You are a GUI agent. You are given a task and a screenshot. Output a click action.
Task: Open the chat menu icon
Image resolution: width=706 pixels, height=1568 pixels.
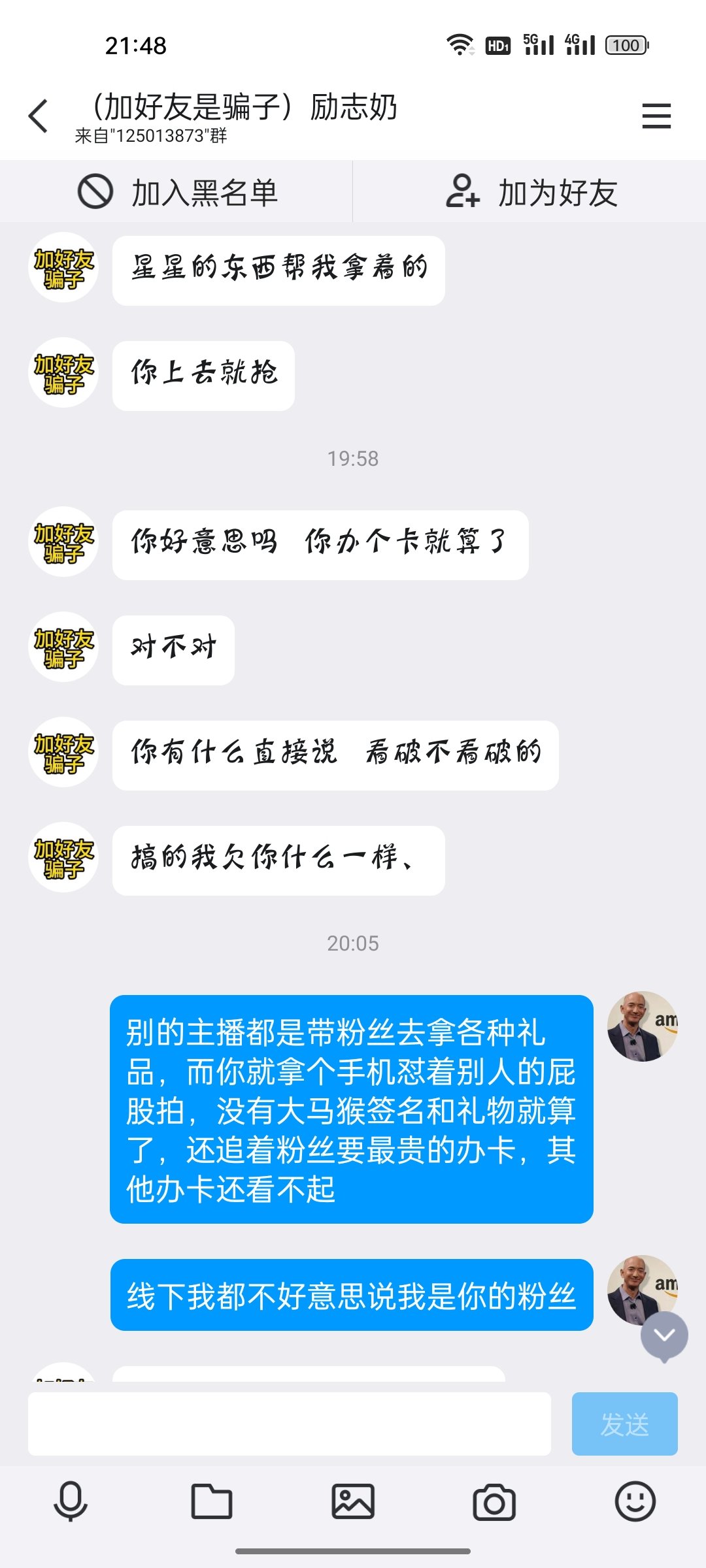(x=656, y=116)
